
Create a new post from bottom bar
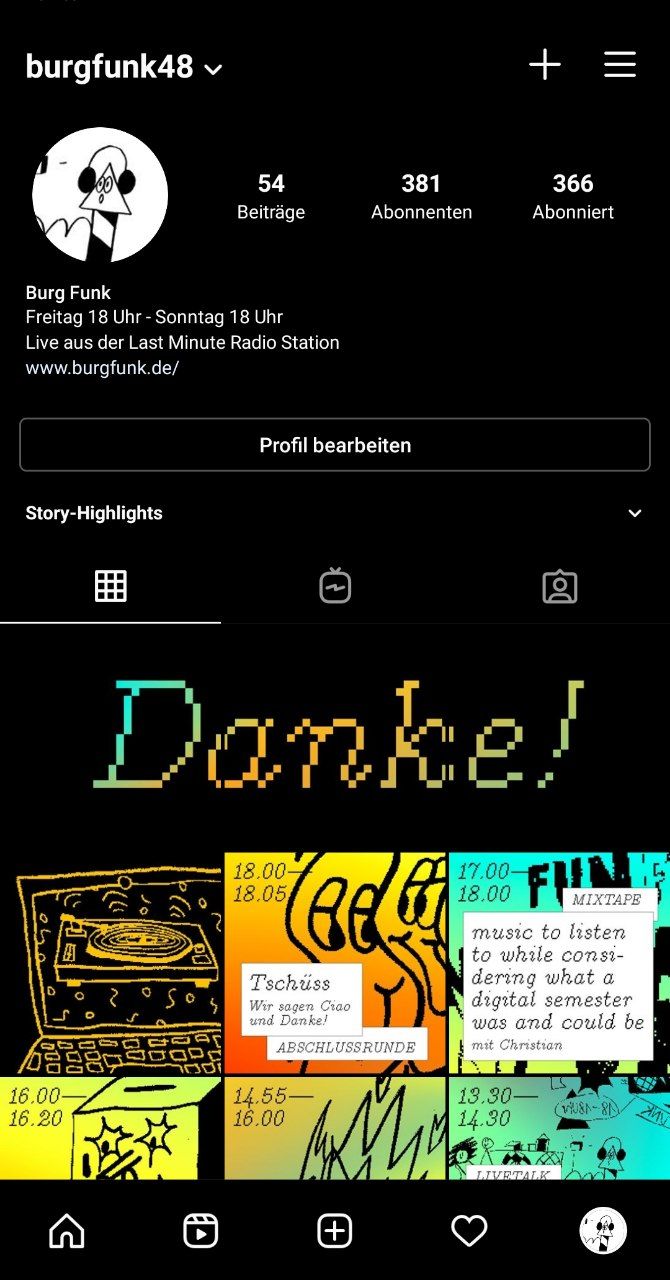coord(335,1231)
